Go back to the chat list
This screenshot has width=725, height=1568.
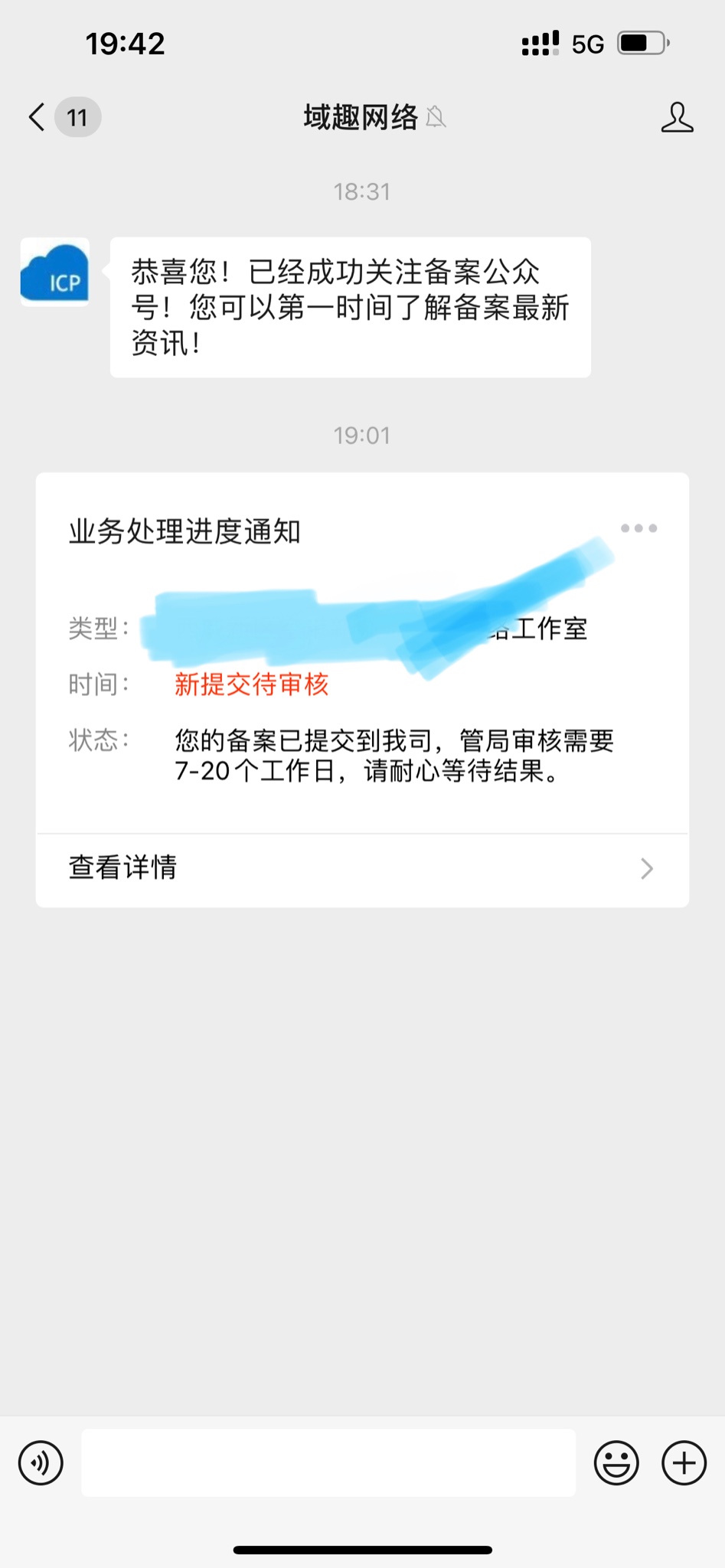37,117
